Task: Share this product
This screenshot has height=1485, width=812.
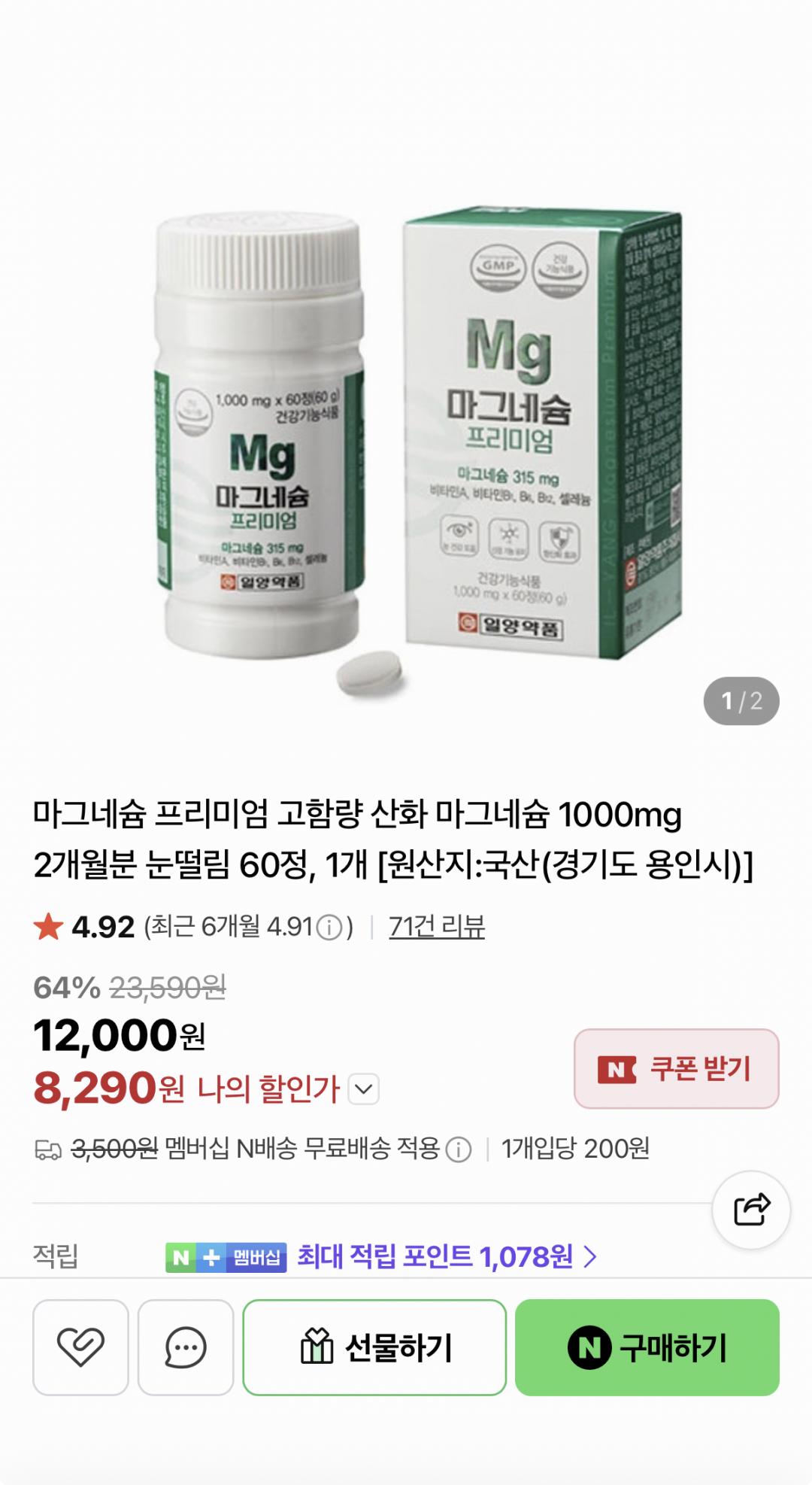Action: point(751,1210)
